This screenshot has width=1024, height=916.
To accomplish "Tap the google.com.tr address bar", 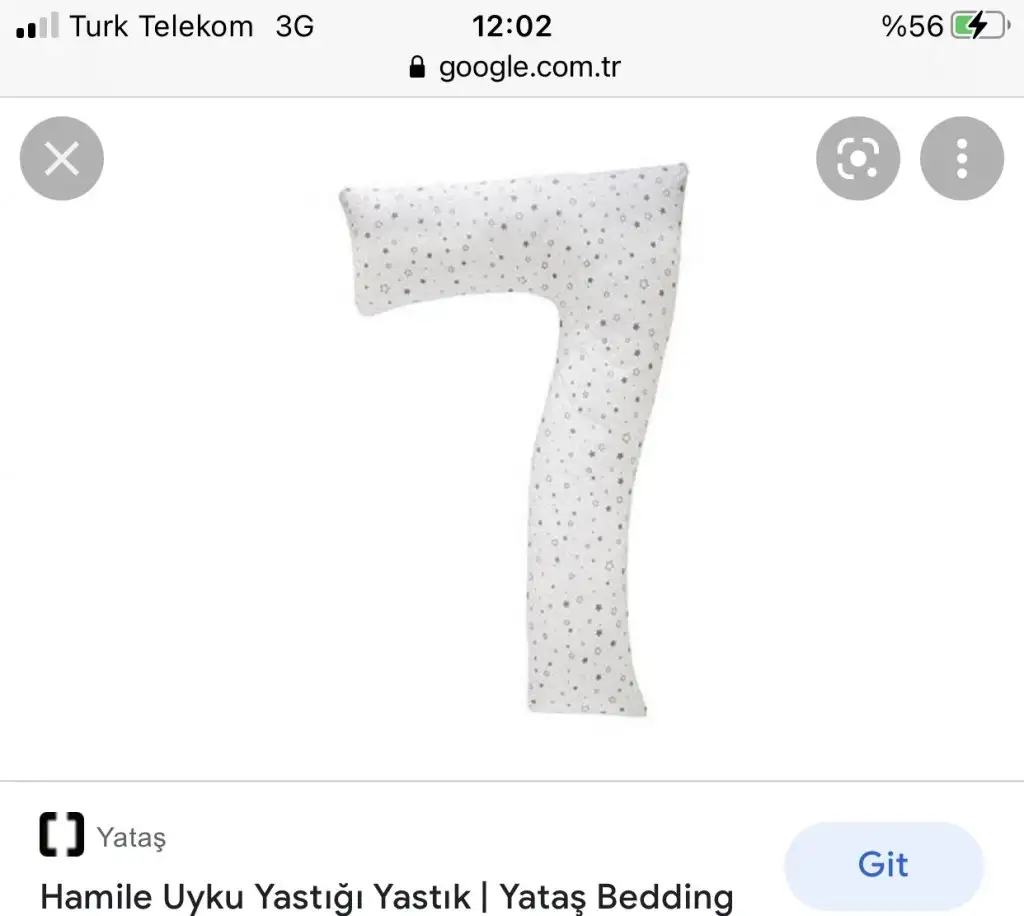I will tap(516, 67).
